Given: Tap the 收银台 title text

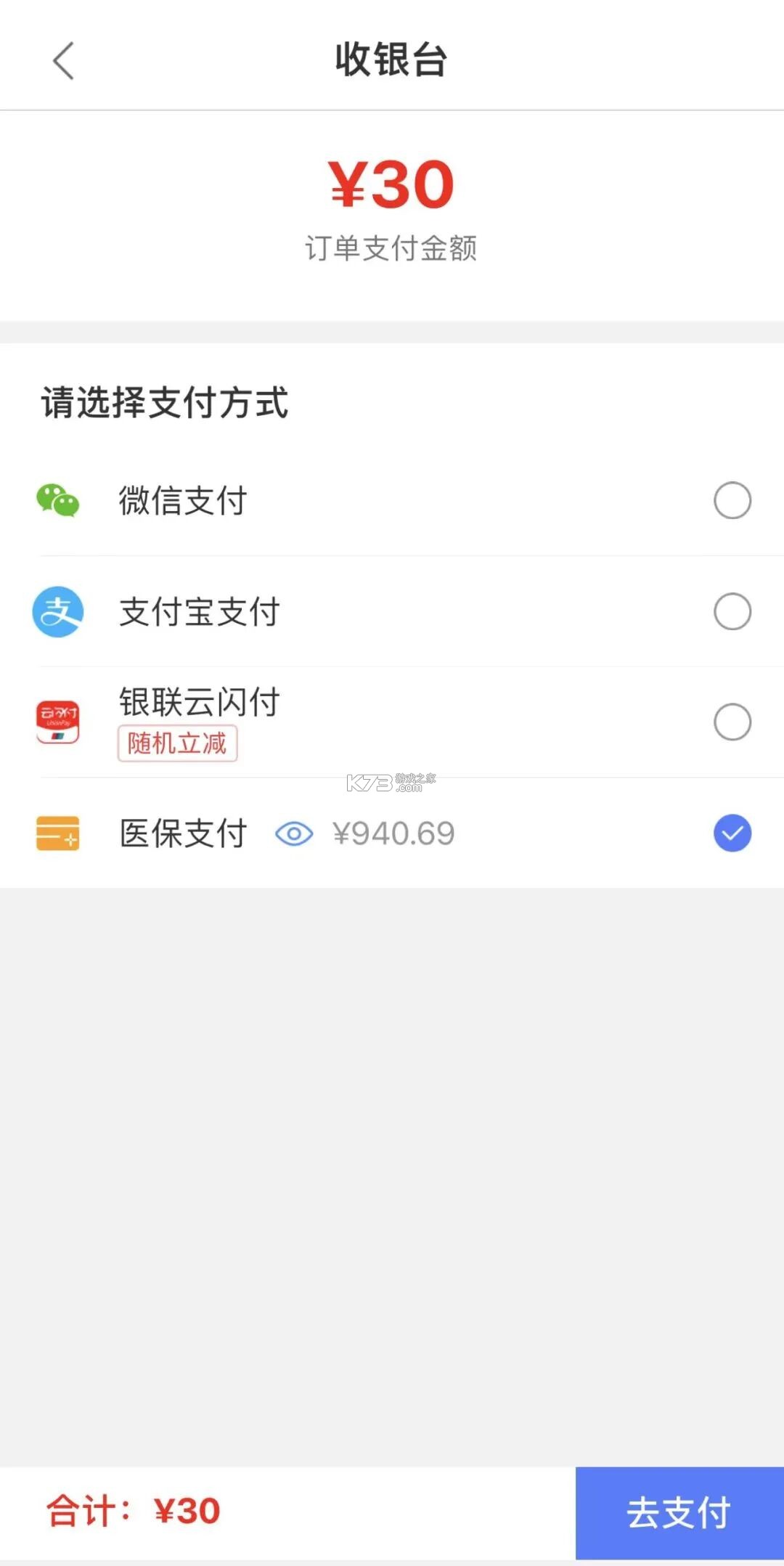Looking at the screenshot, I should [392, 58].
